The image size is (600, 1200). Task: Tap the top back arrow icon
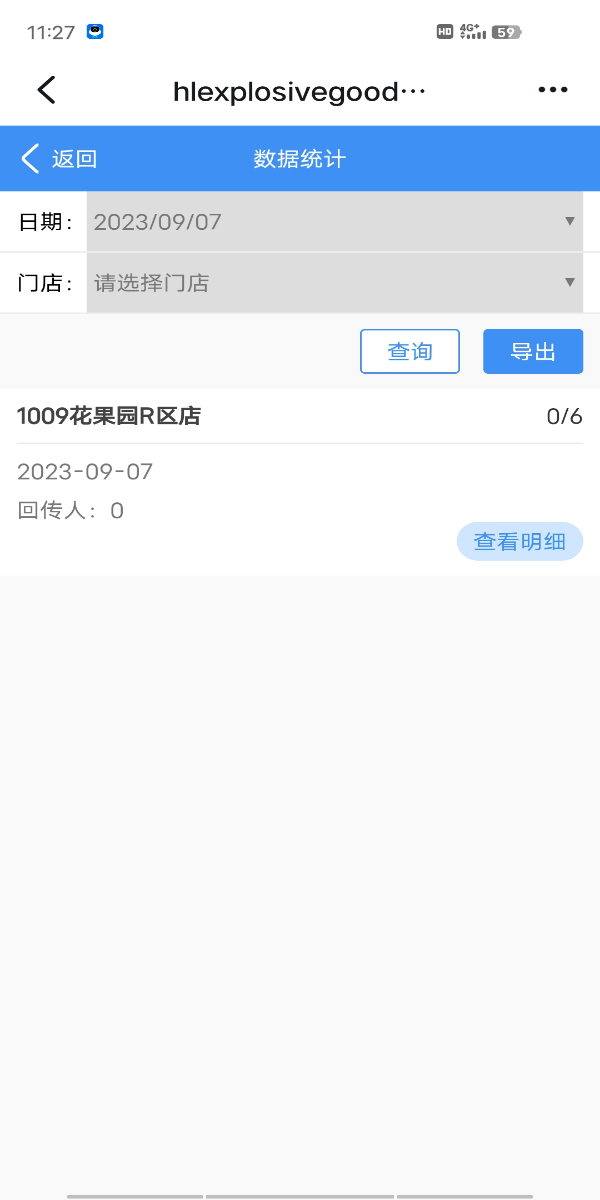[46, 90]
